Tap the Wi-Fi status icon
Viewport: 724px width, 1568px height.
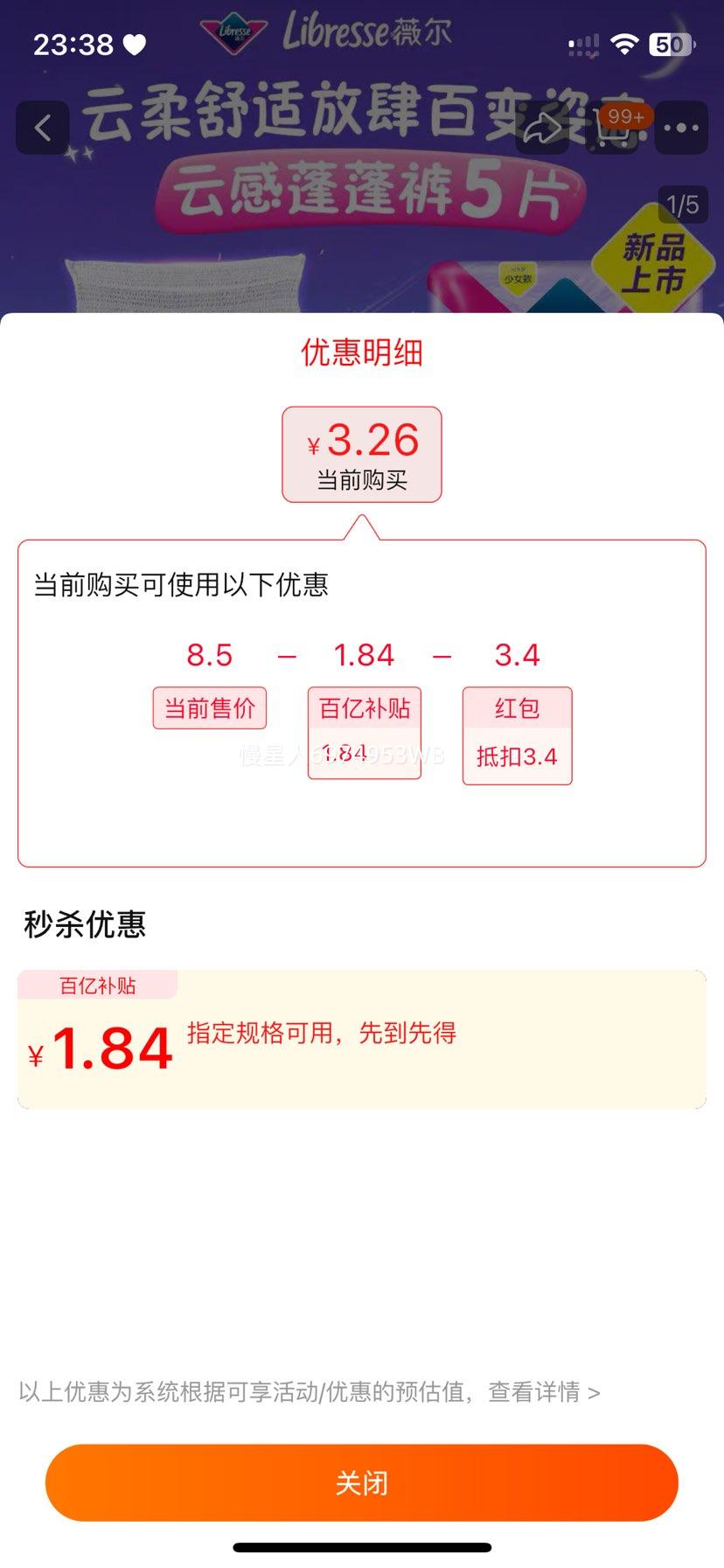(x=623, y=42)
